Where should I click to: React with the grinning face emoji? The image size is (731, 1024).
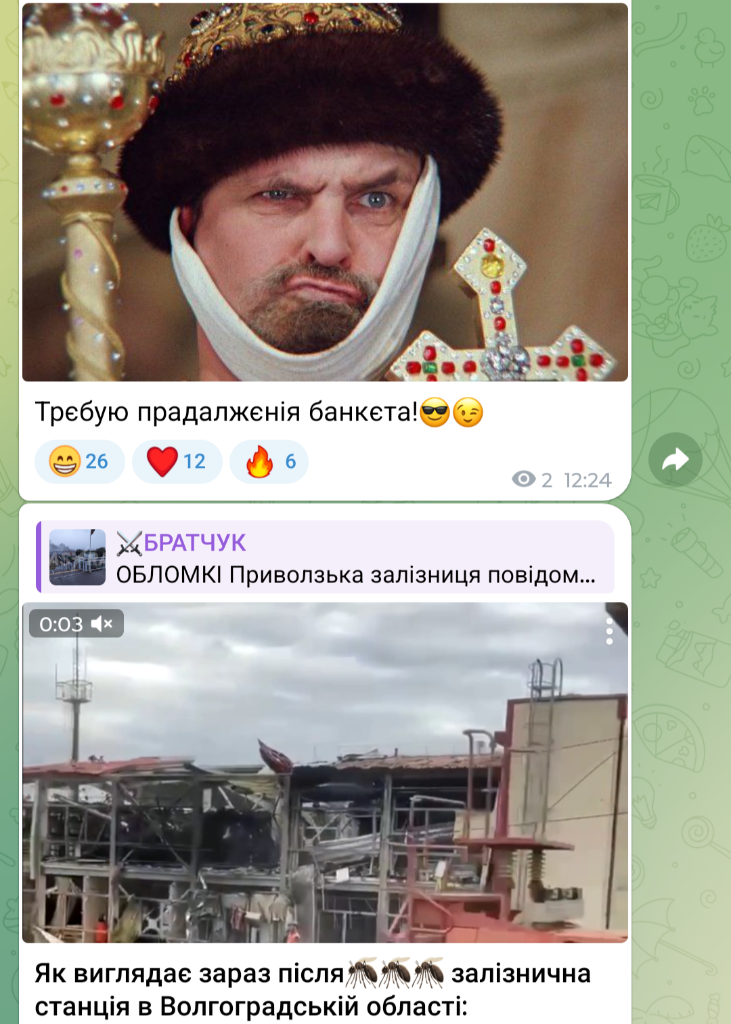79,461
